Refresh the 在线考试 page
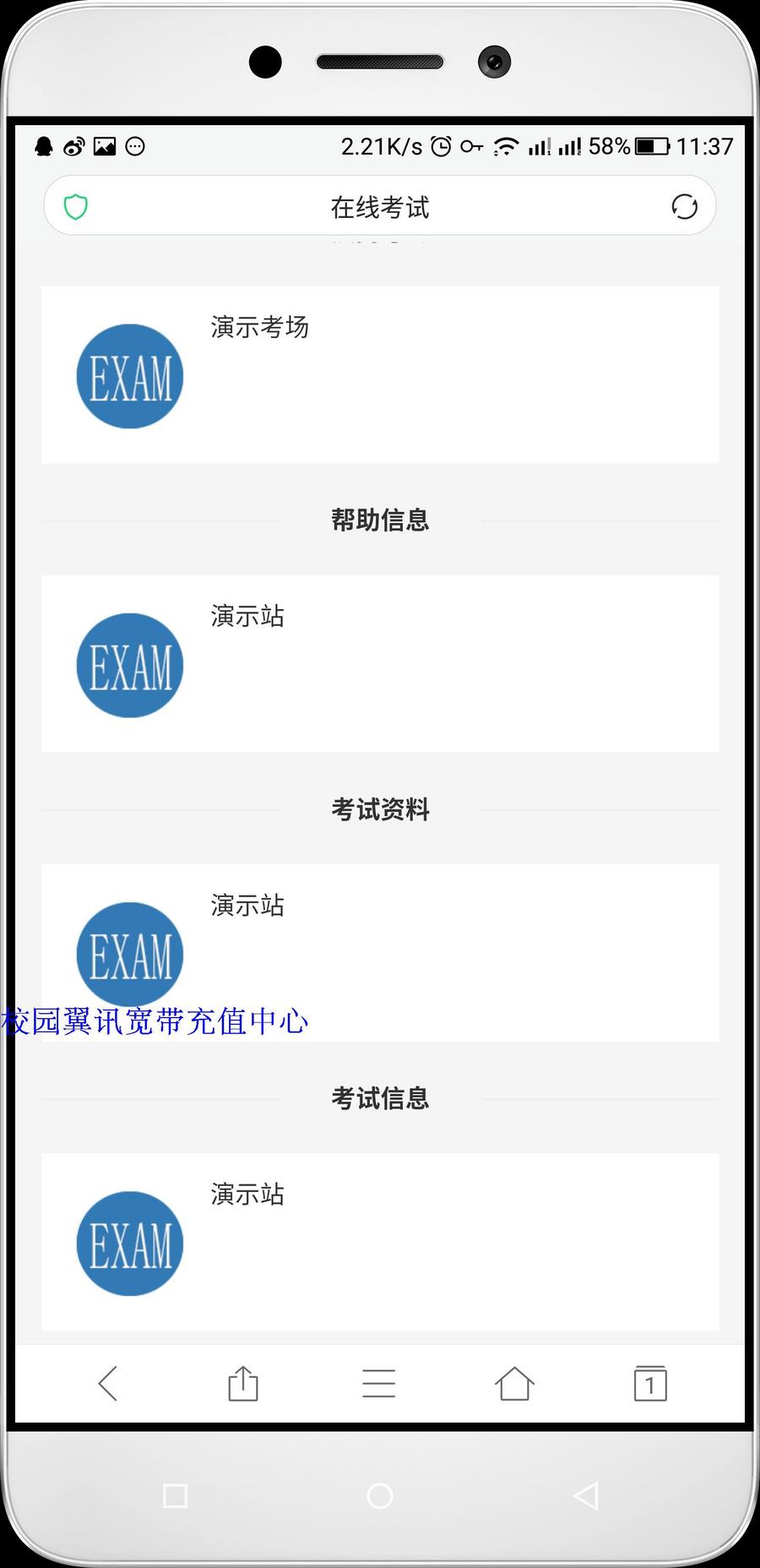 684,205
